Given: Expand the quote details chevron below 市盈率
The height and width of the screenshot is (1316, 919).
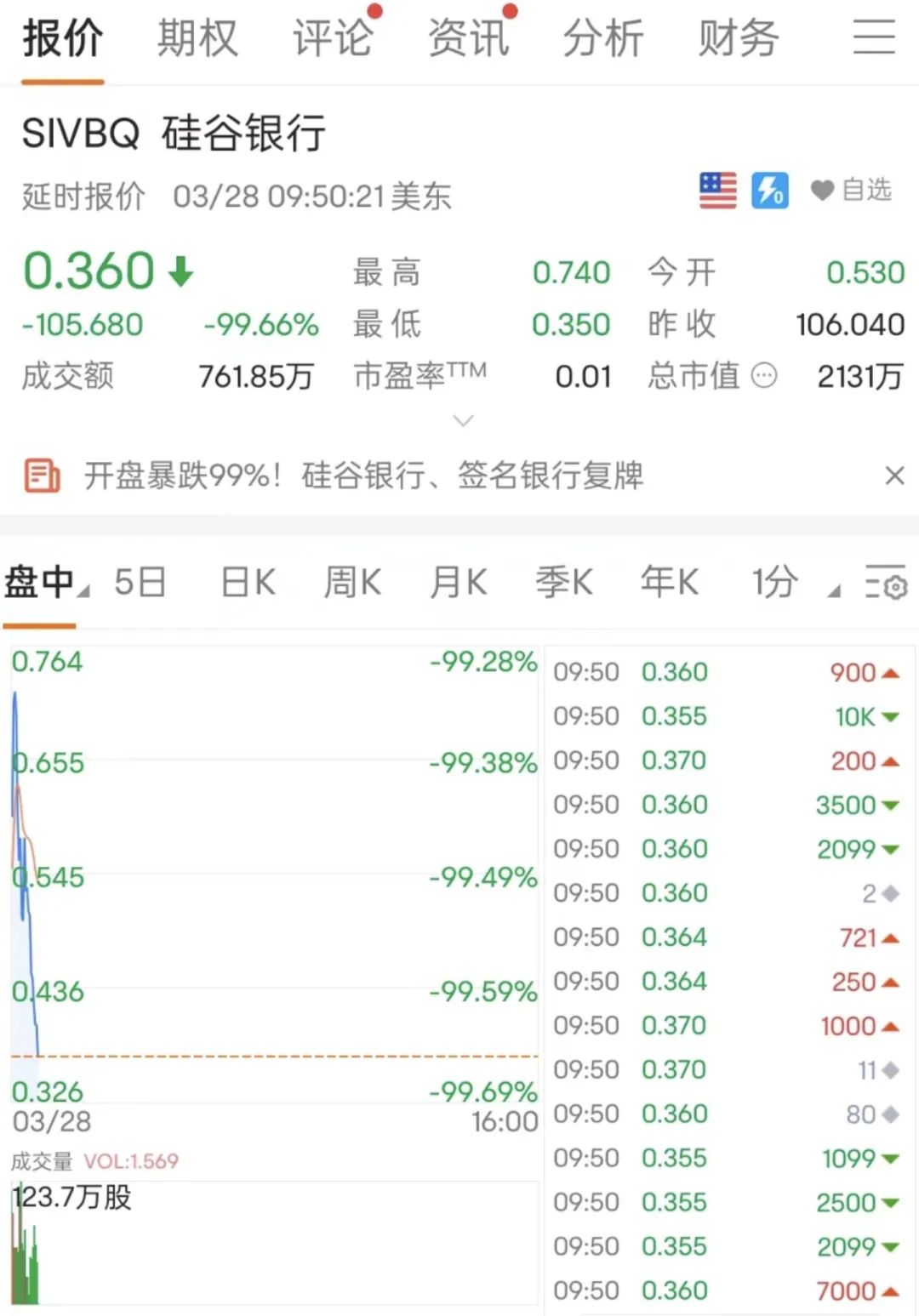Looking at the screenshot, I should pos(462,421).
